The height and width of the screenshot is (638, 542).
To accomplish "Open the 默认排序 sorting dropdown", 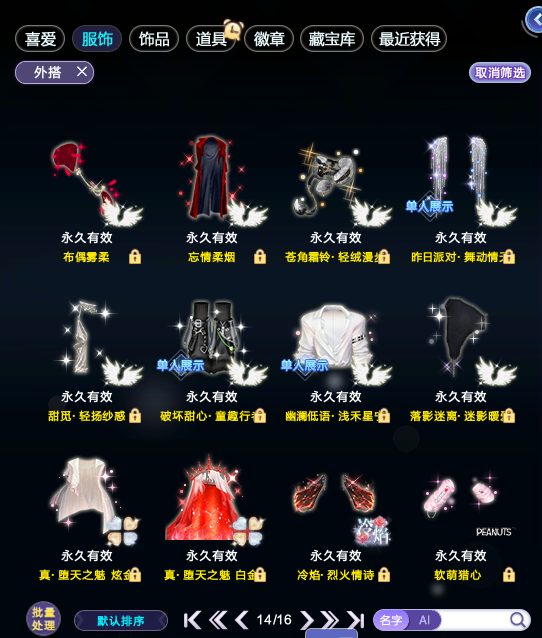I will [x=121, y=621].
